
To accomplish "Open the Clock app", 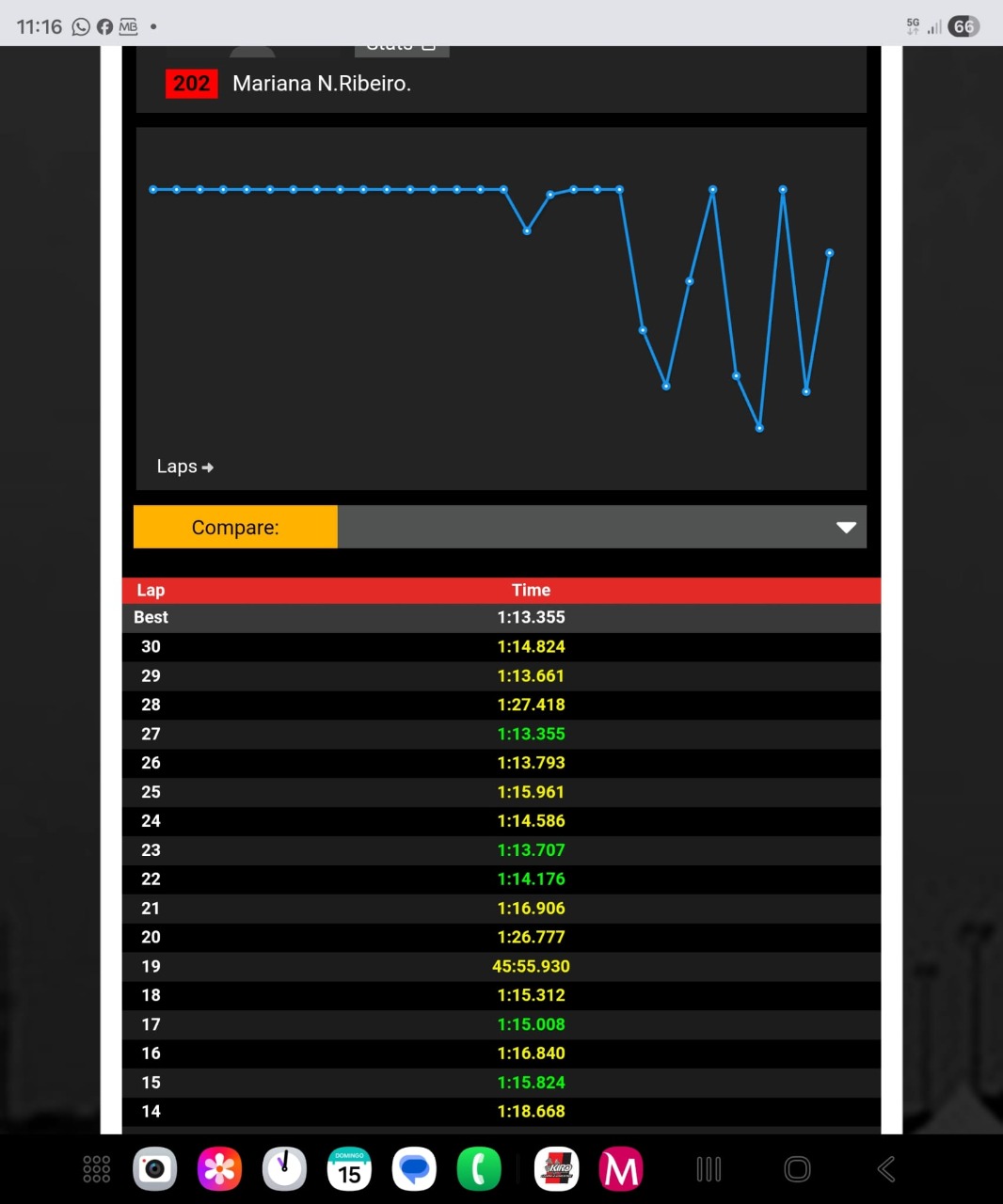I will tap(284, 1169).
